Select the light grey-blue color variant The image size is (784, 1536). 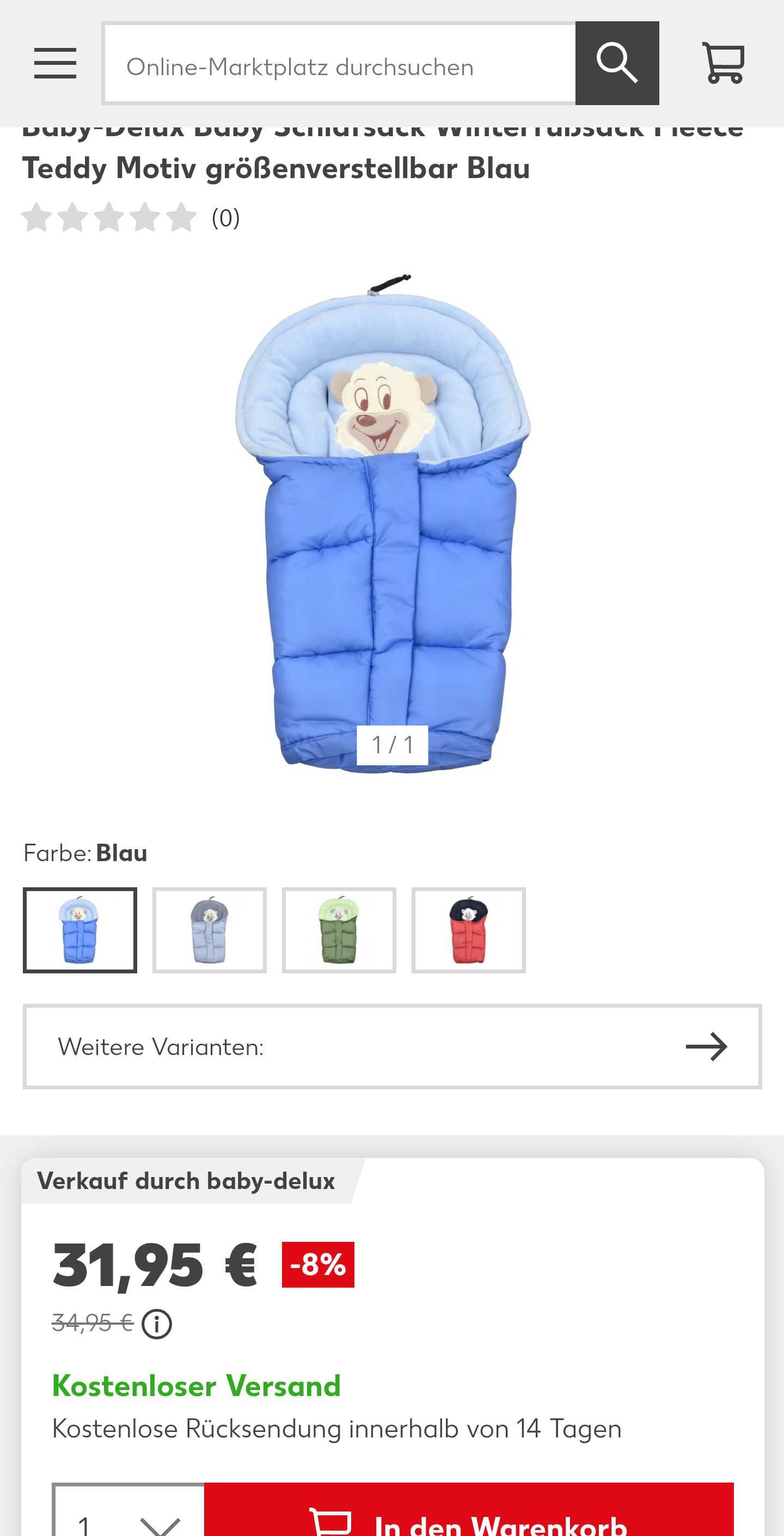tap(209, 930)
